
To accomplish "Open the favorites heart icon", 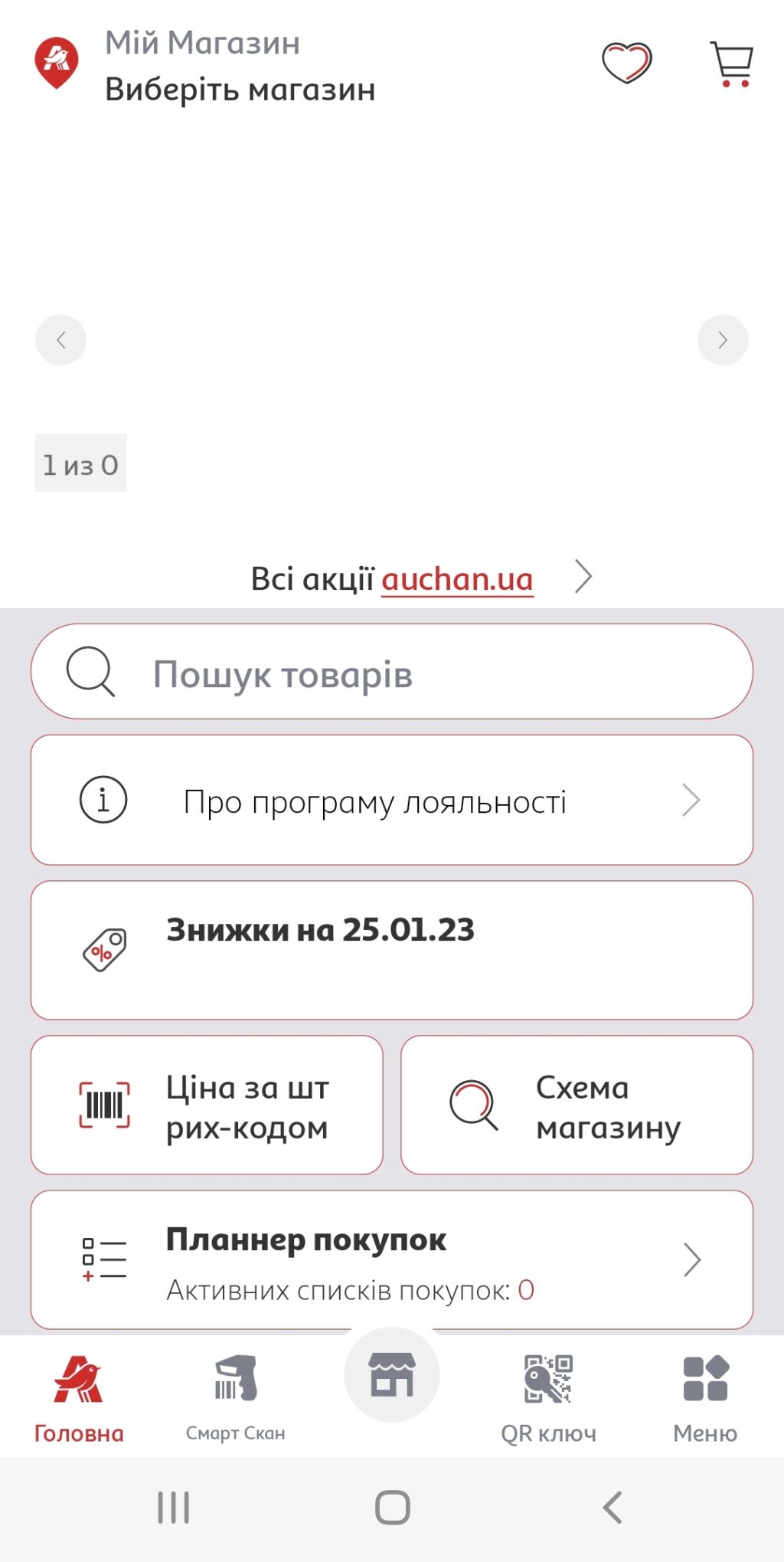I will (x=626, y=63).
